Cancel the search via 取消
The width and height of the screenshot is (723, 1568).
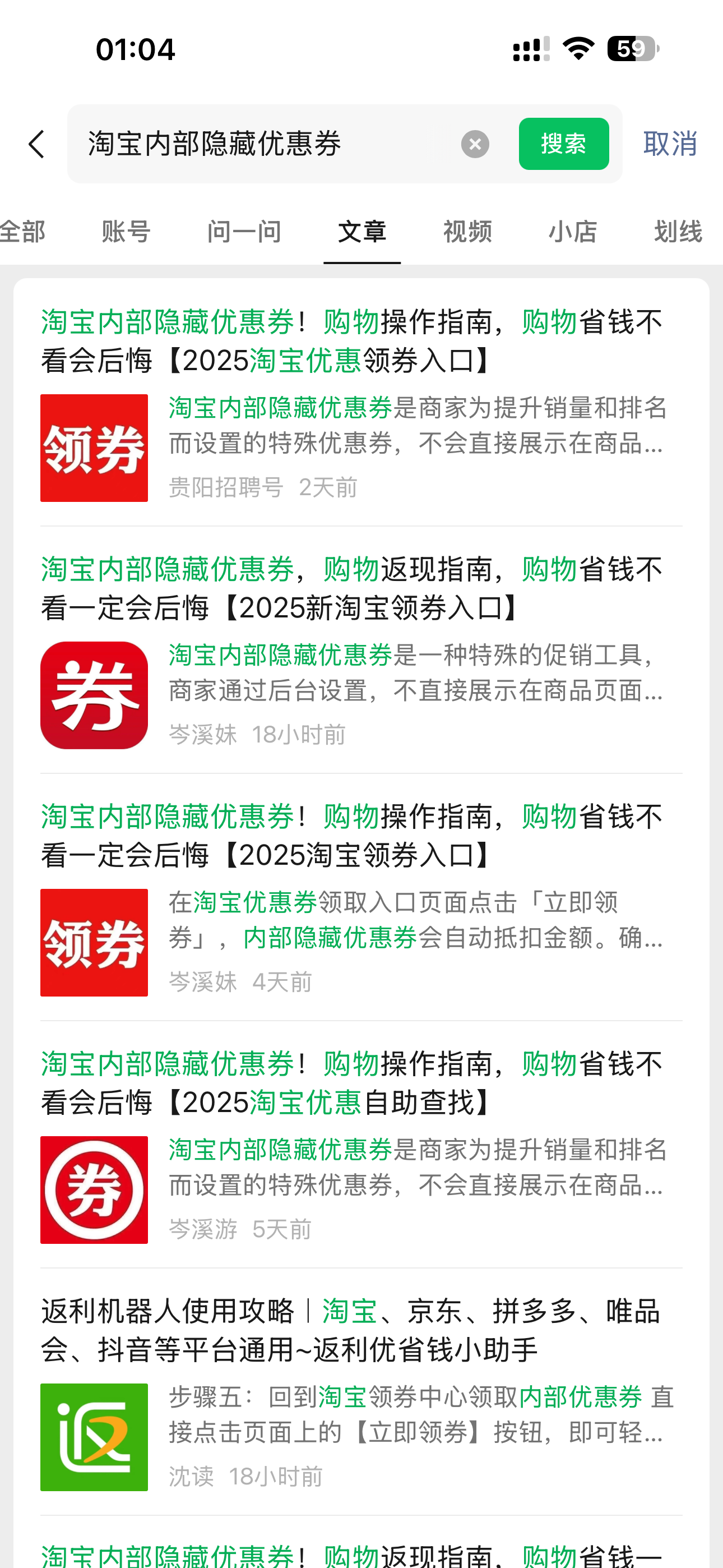[x=670, y=144]
